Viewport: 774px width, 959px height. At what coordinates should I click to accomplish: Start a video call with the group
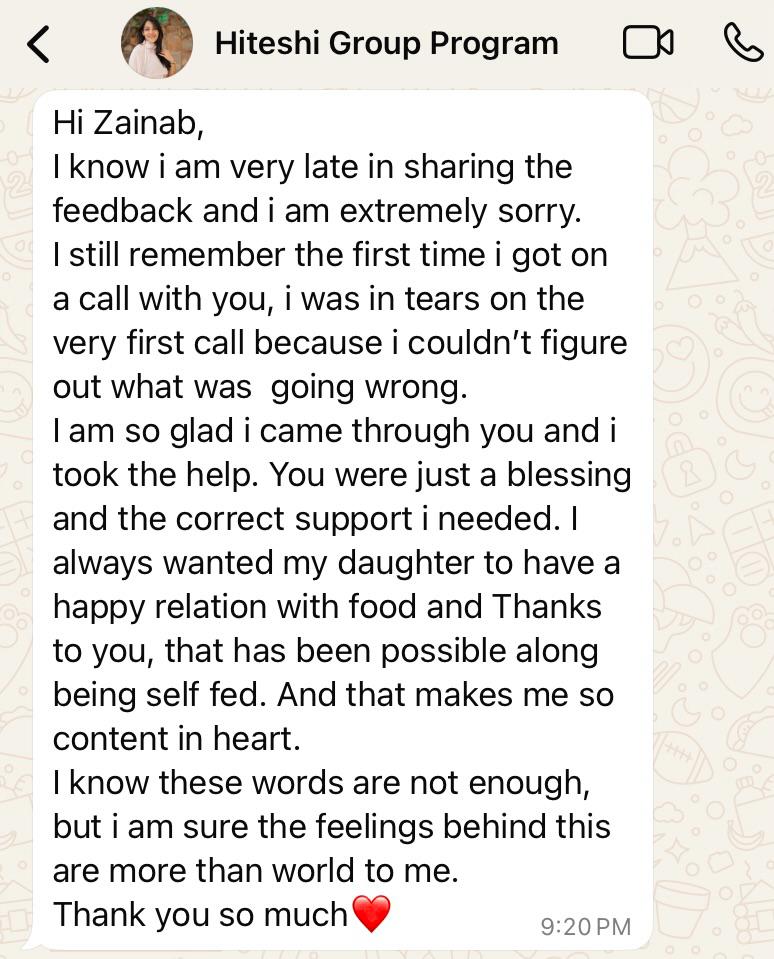pyautogui.click(x=647, y=43)
